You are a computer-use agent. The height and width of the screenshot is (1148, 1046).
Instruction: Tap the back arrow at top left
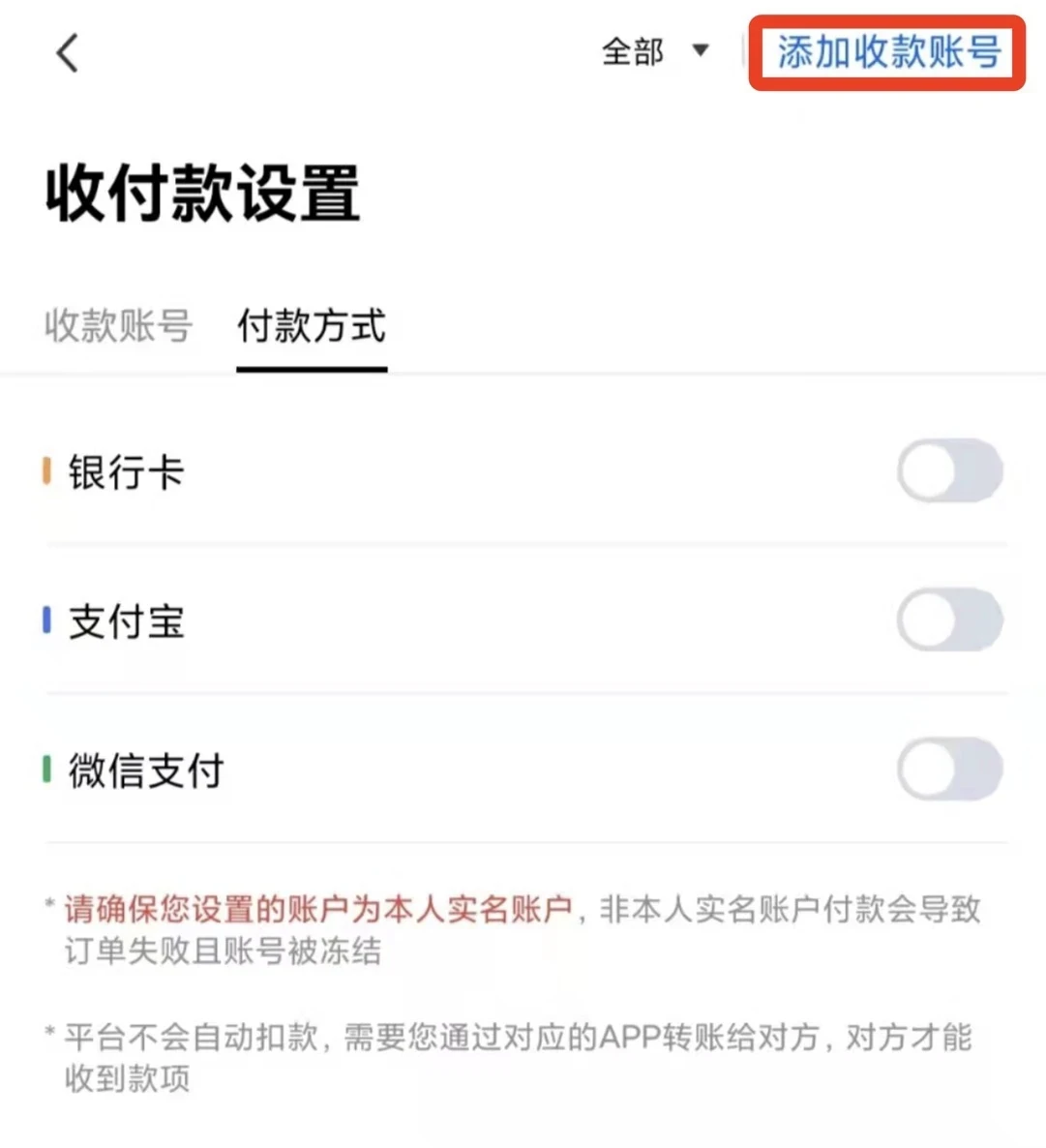click(x=66, y=53)
